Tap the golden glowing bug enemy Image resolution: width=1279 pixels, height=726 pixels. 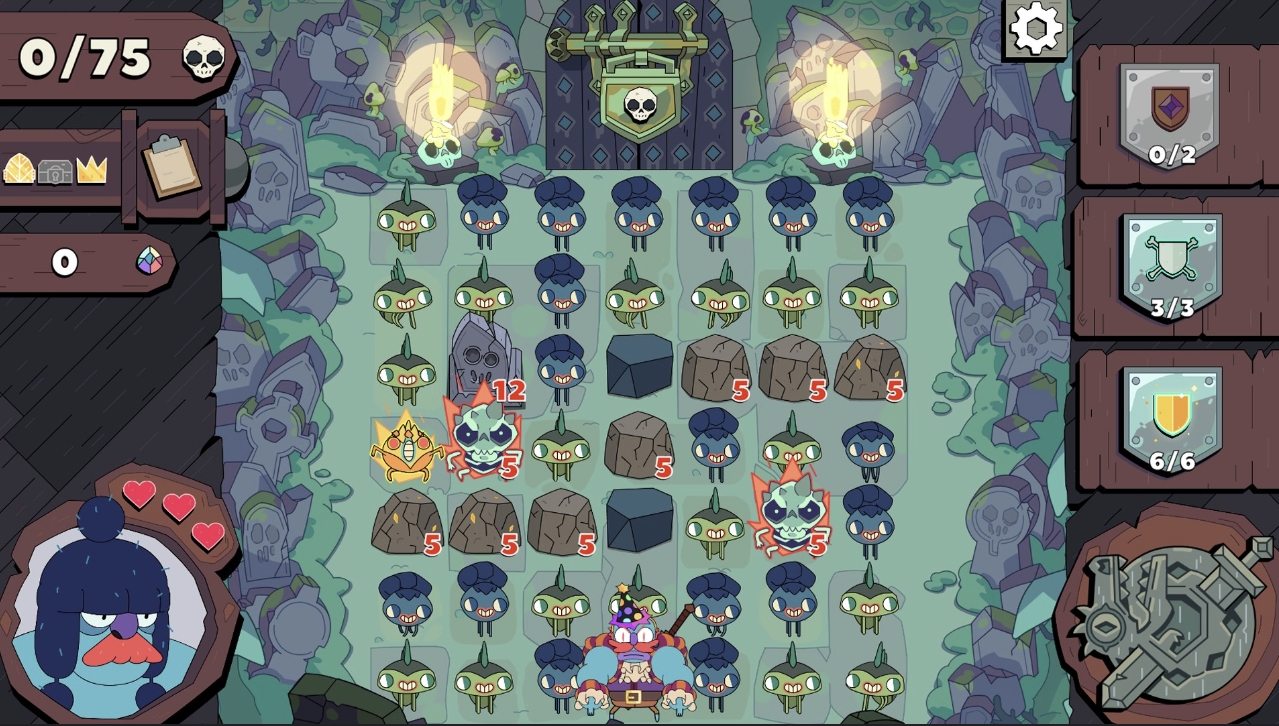(407, 448)
